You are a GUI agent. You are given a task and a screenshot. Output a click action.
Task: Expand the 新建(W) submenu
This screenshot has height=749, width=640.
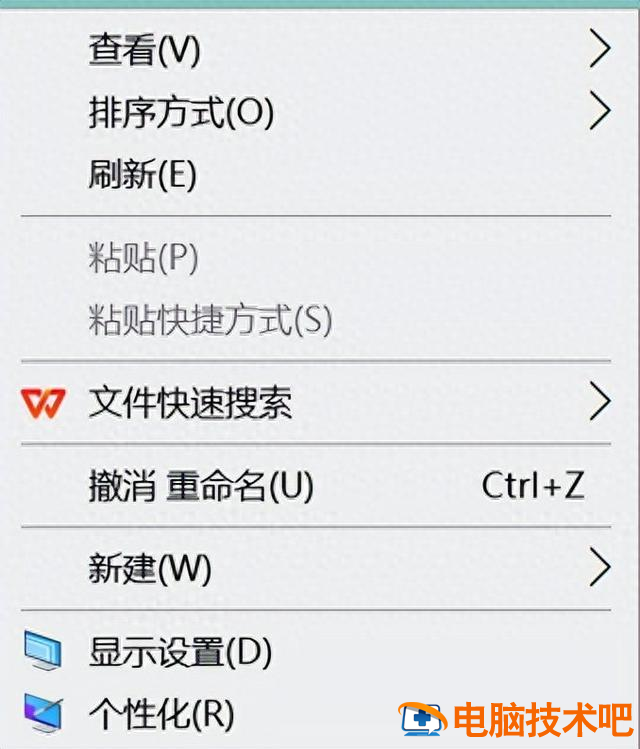150,569
